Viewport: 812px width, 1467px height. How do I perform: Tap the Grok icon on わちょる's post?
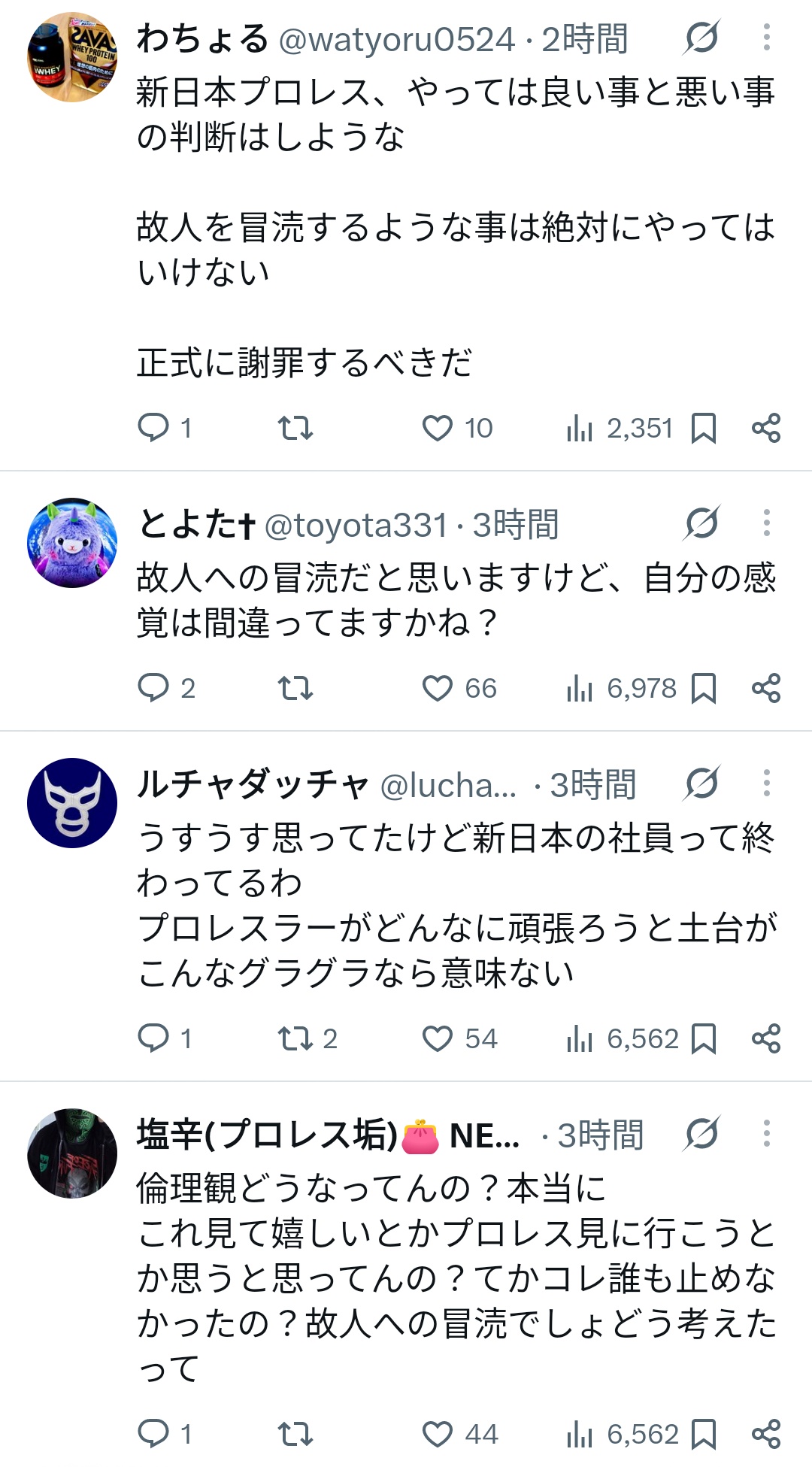pos(701,38)
